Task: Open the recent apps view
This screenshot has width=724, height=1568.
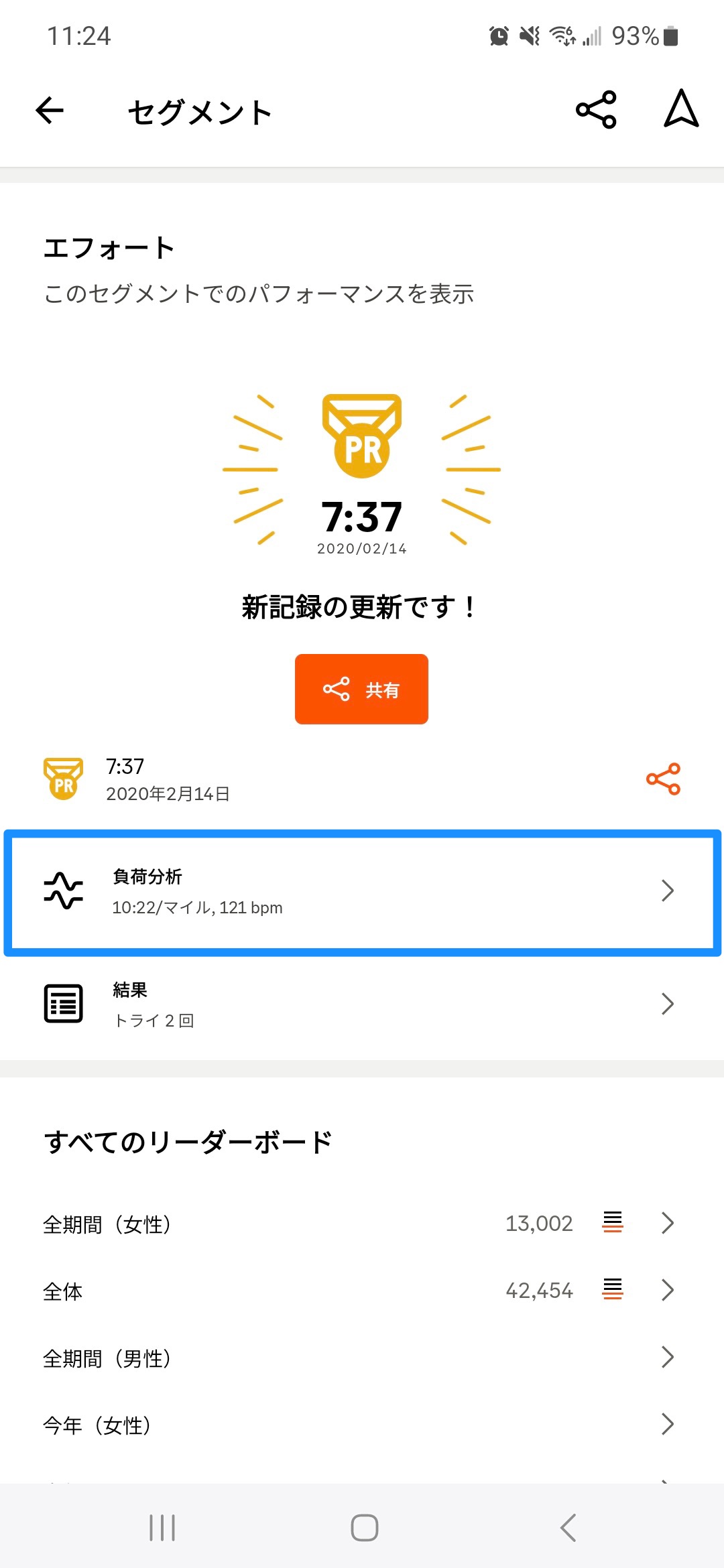Action: click(x=162, y=1528)
